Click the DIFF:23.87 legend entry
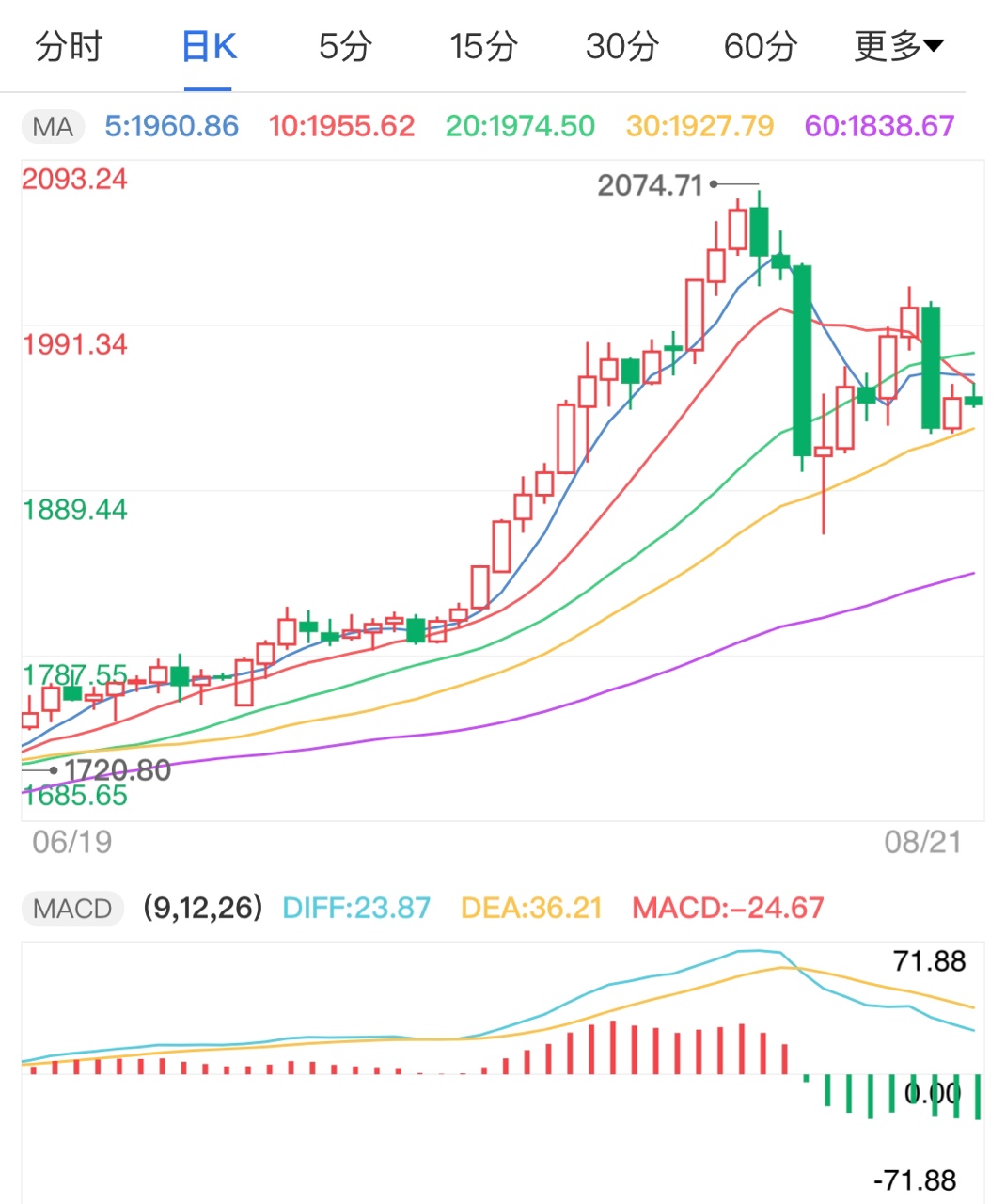This screenshot has height=1204, width=1006. pyautogui.click(x=354, y=909)
